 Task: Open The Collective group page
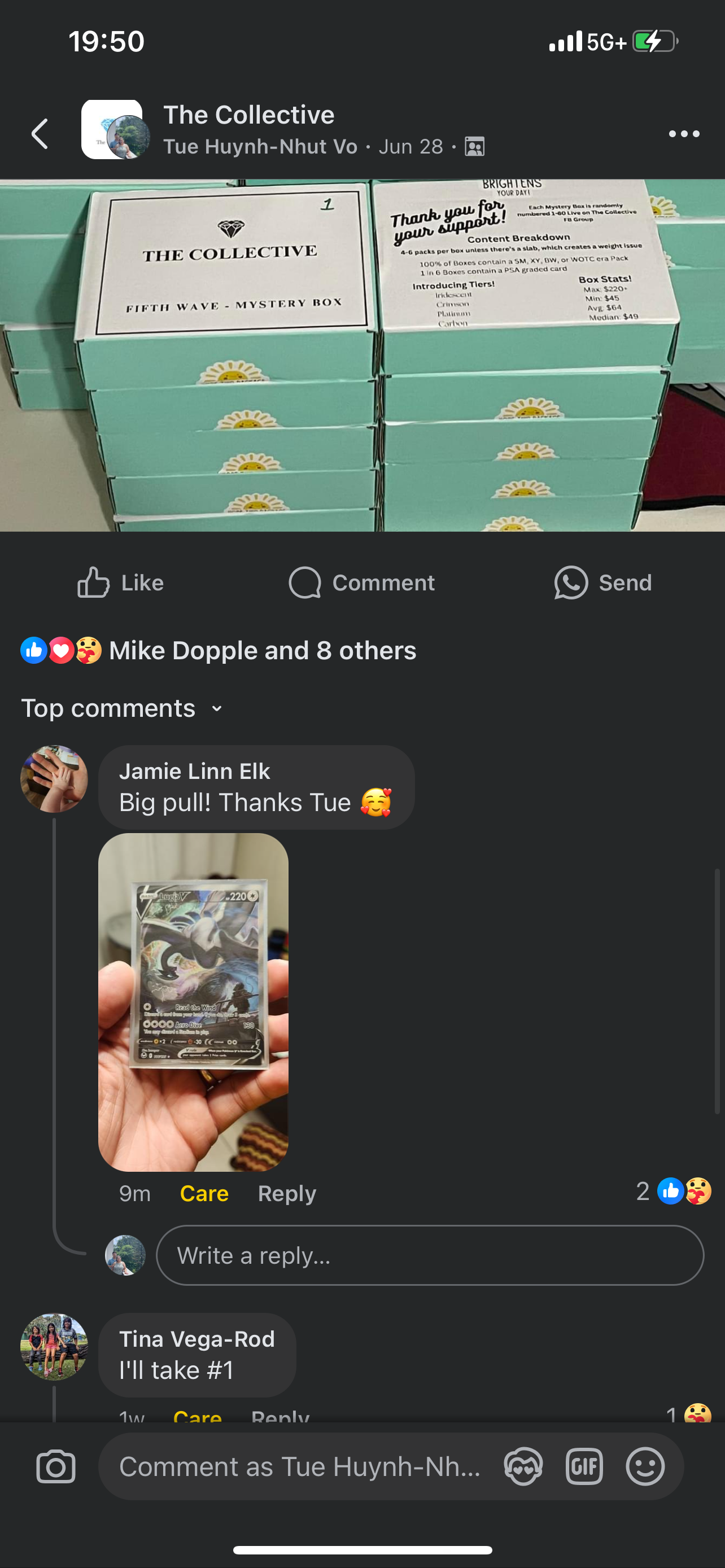(248, 115)
